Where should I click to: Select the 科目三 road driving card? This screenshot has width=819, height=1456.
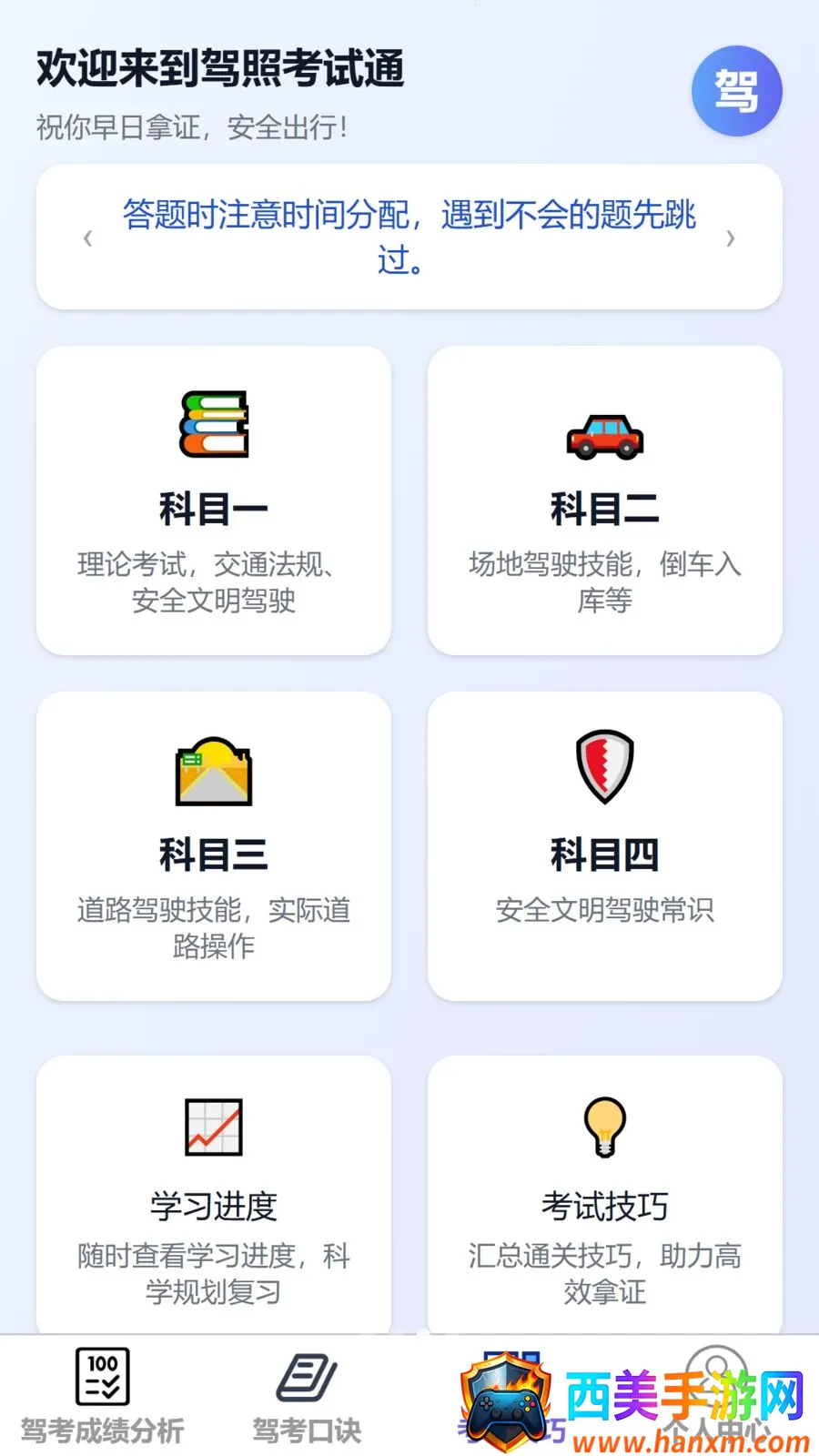click(214, 846)
